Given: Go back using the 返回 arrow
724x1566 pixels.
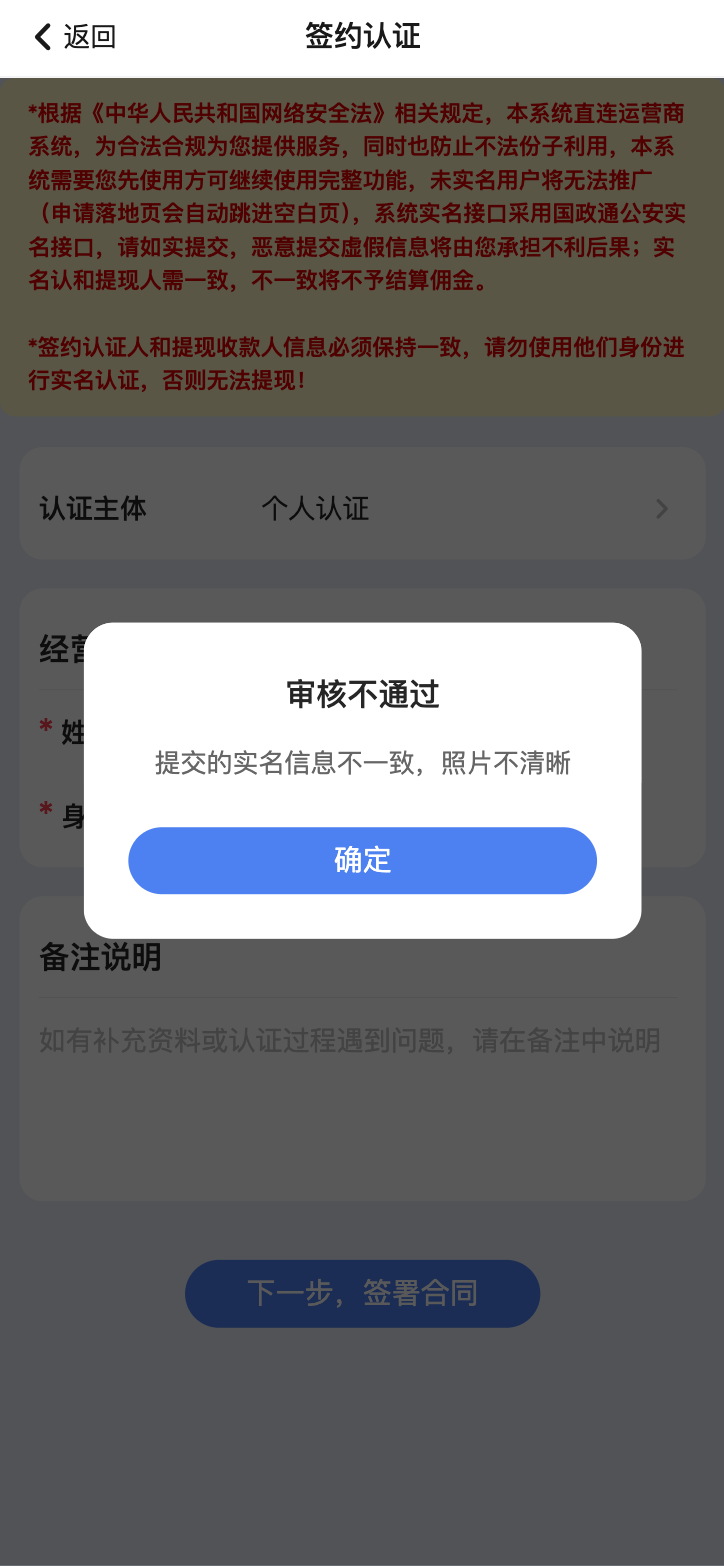Looking at the screenshot, I should point(74,38).
